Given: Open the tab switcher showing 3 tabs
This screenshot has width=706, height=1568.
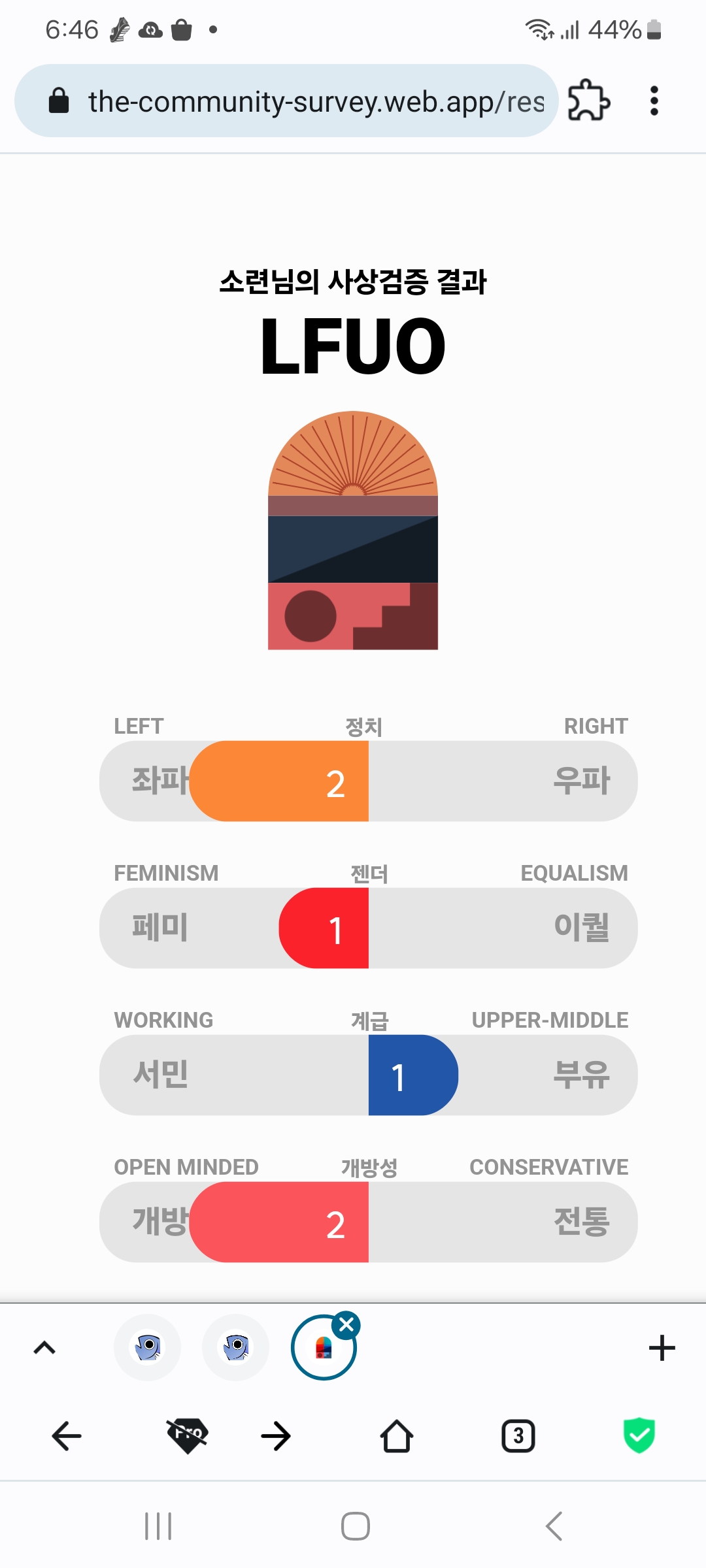Looking at the screenshot, I should click(x=518, y=1436).
